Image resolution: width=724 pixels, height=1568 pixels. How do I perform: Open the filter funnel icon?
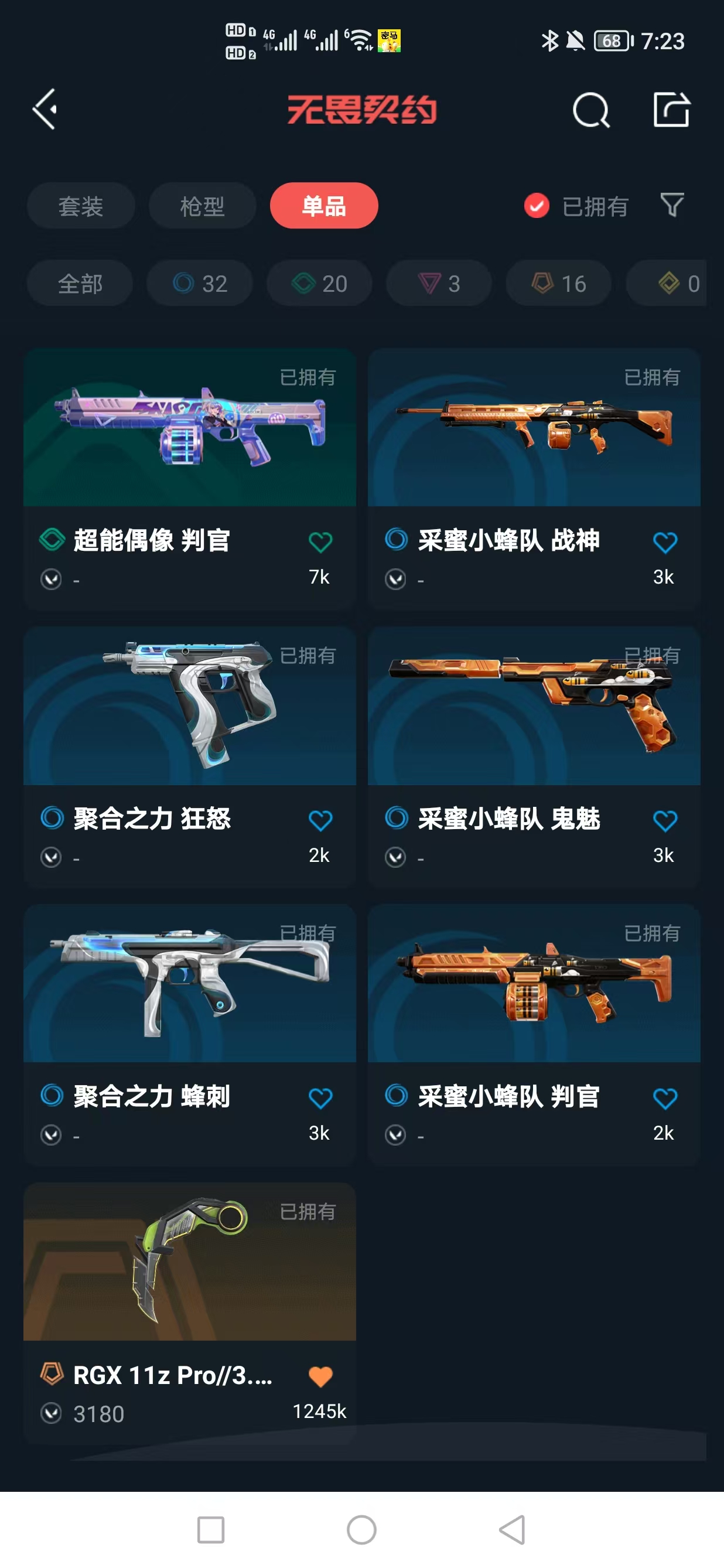[671, 206]
